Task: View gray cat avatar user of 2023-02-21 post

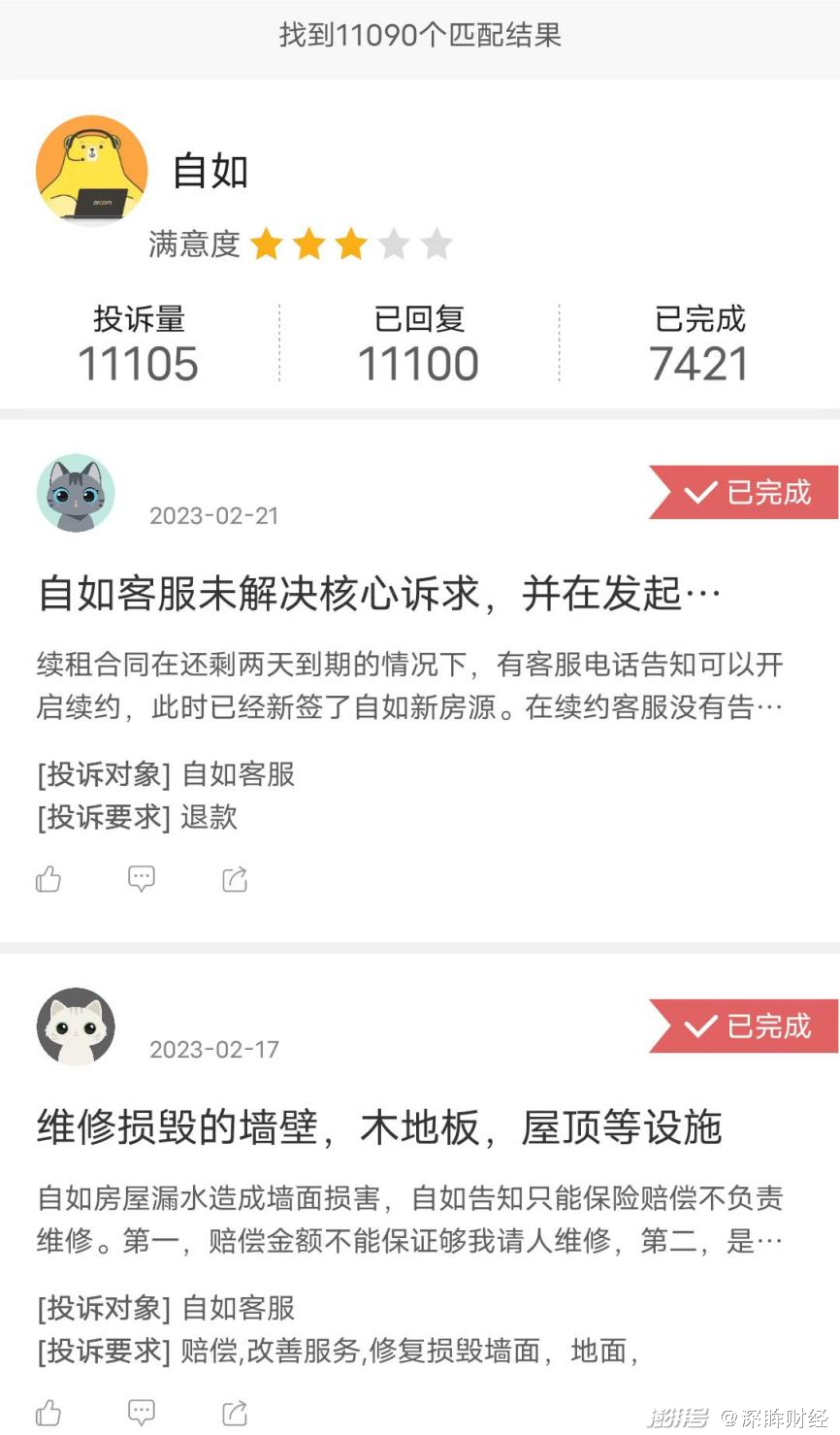Action: pyautogui.click(x=76, y=494)
